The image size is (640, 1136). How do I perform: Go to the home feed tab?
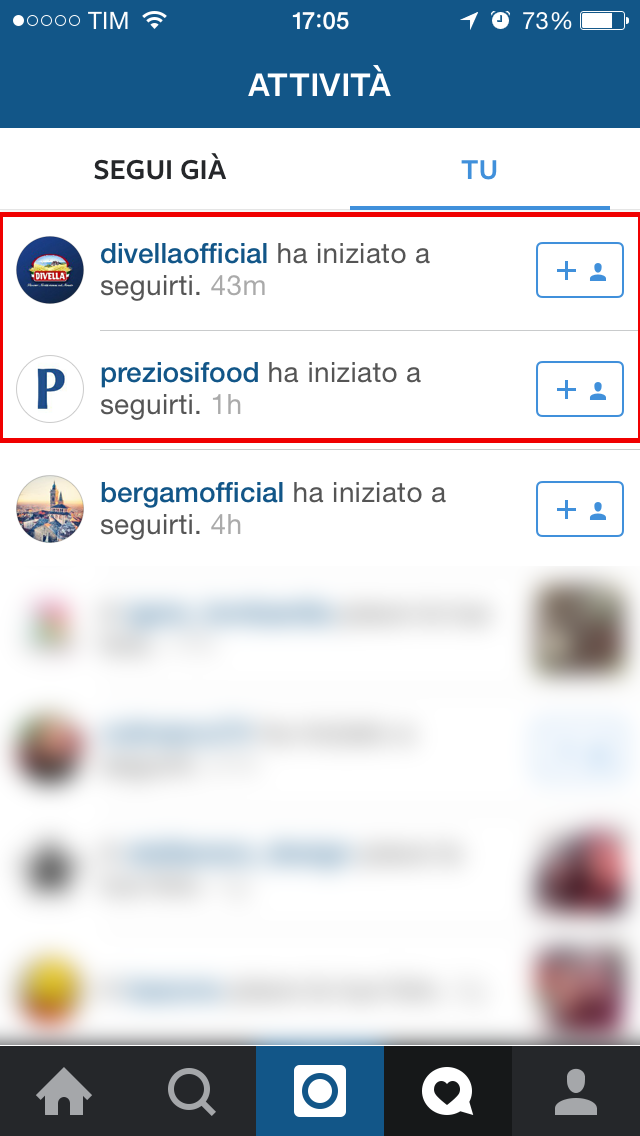click(64, 1091)
